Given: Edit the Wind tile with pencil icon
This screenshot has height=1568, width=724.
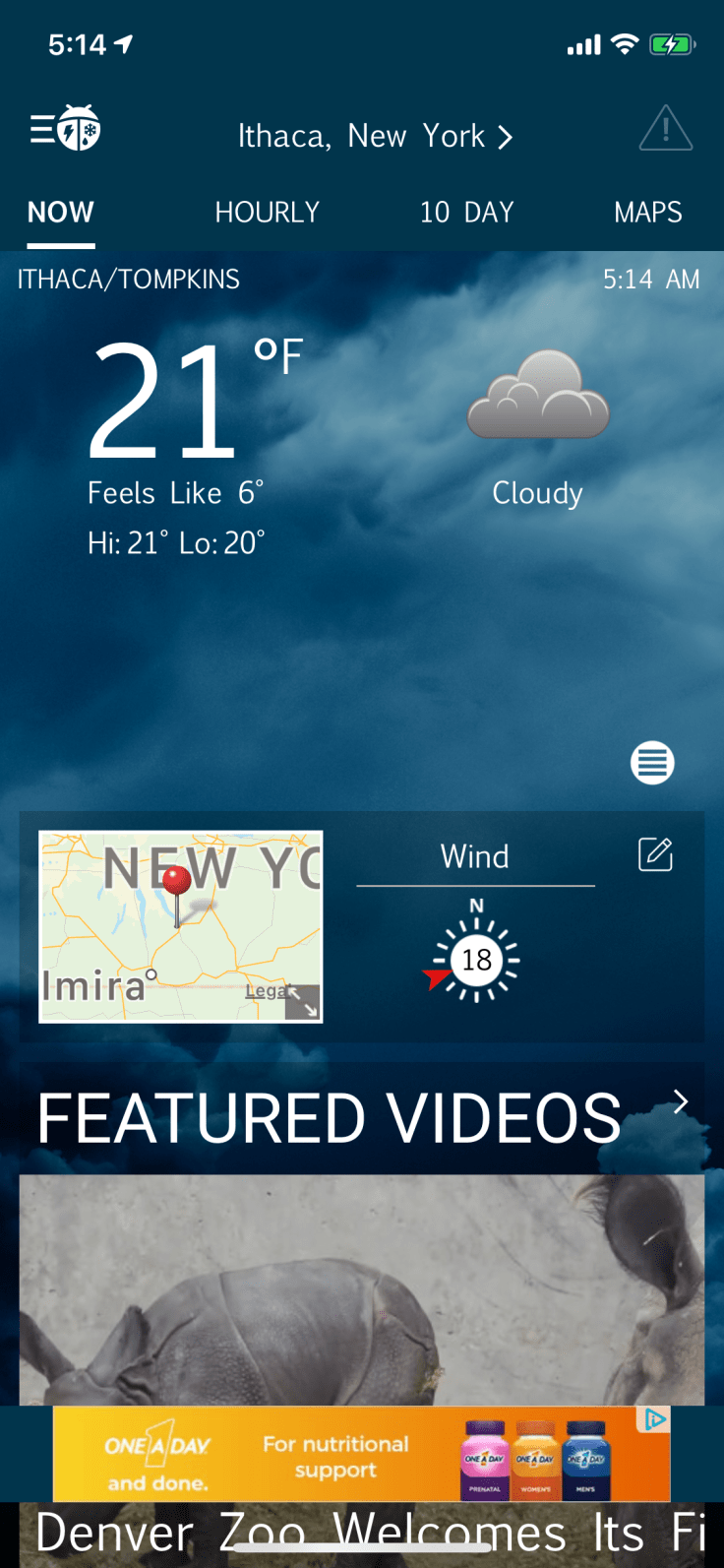Looking at the screenshot, I should [x=655, y=854].
